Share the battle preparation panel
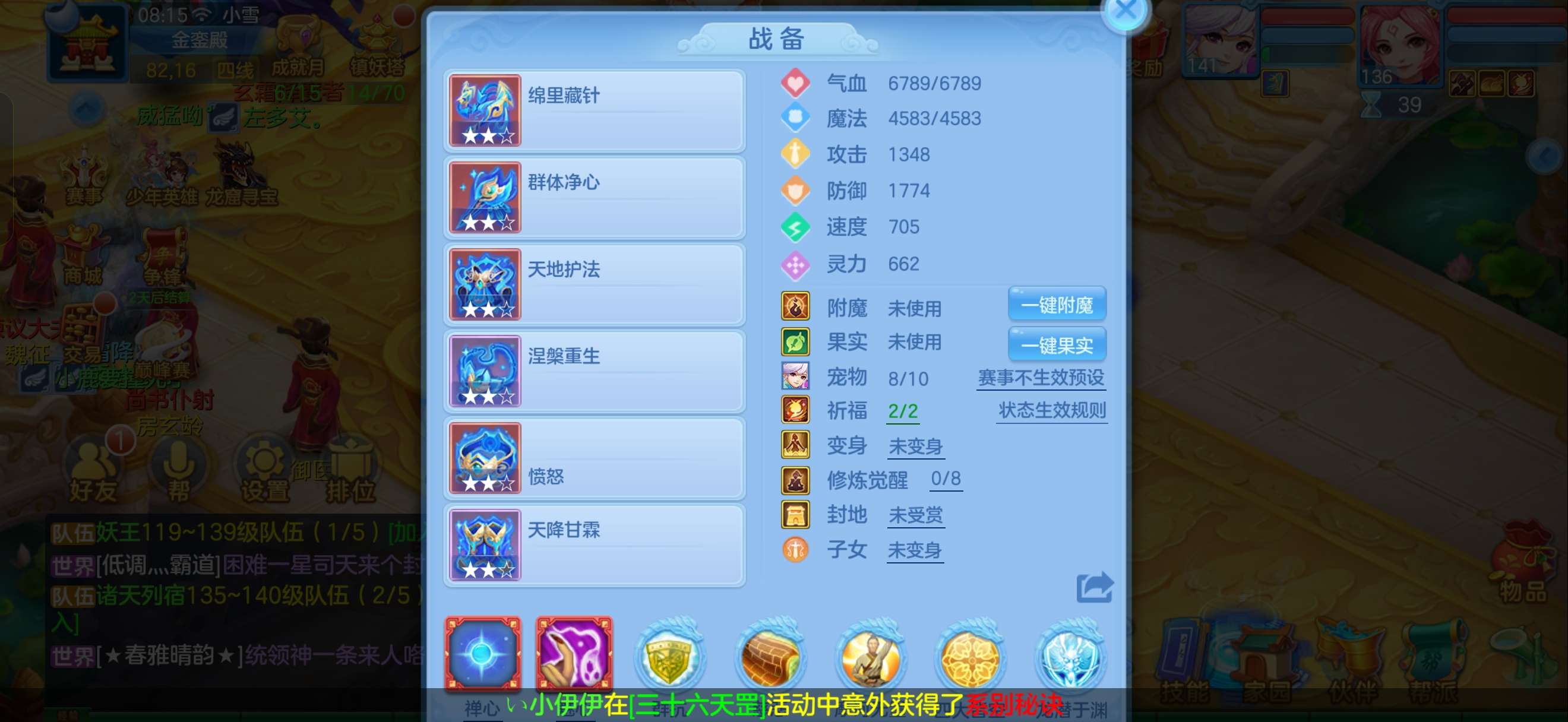Viewport: 1568px width, 722px height. click(1095, 588)
